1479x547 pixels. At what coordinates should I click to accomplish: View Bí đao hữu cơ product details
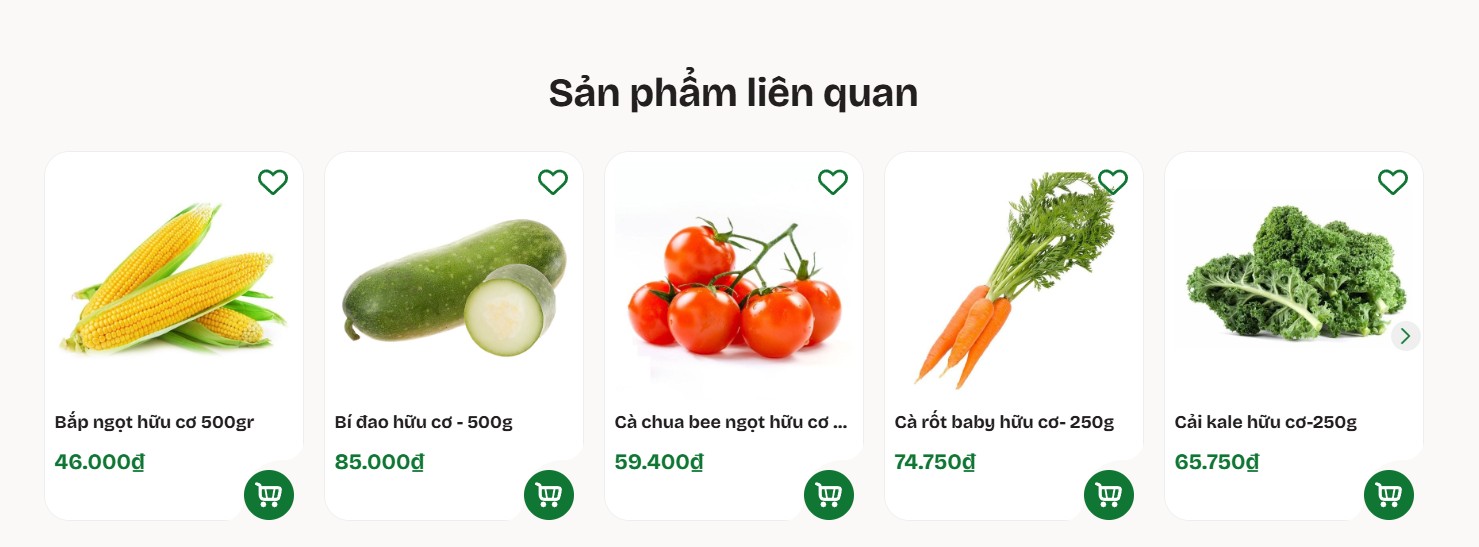tap(423, 422)
